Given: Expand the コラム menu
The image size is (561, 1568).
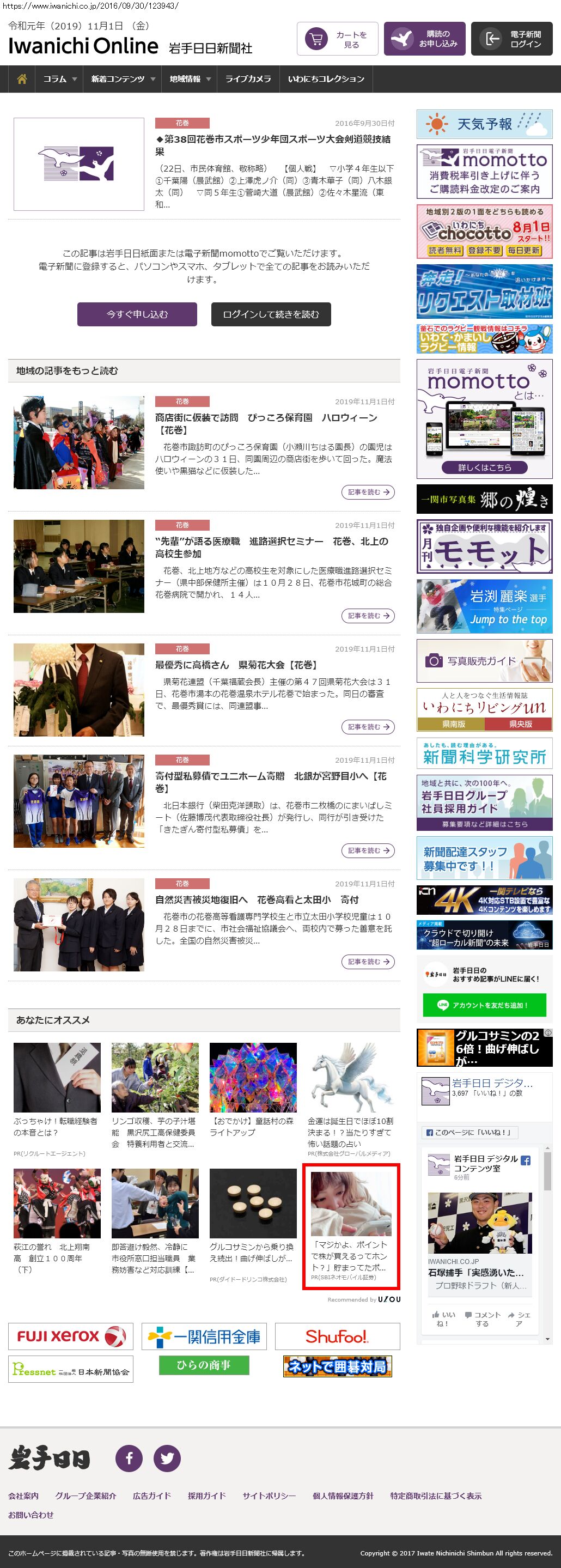Looking at the screenshot, I should point(59,79).
